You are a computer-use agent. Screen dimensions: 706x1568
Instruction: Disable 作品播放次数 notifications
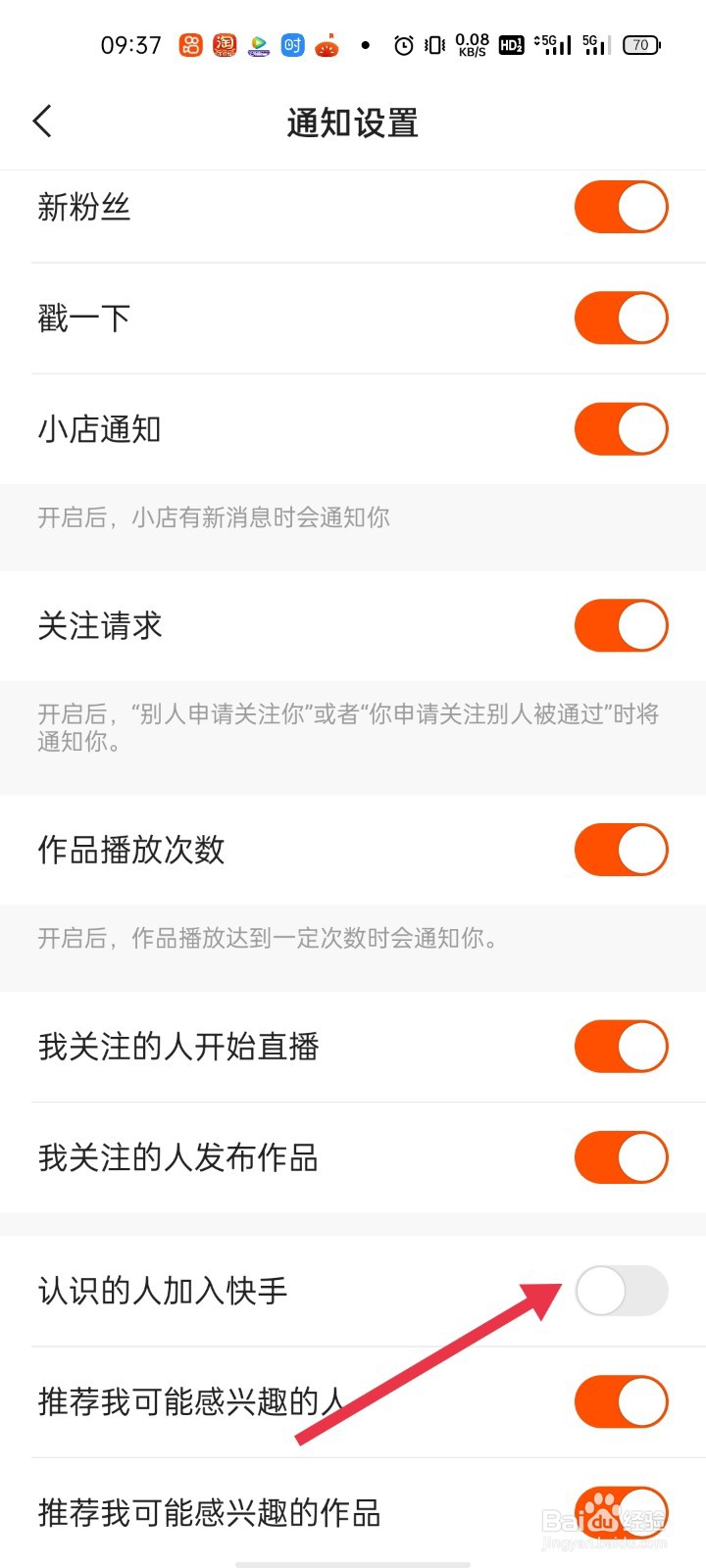[621, 850]
